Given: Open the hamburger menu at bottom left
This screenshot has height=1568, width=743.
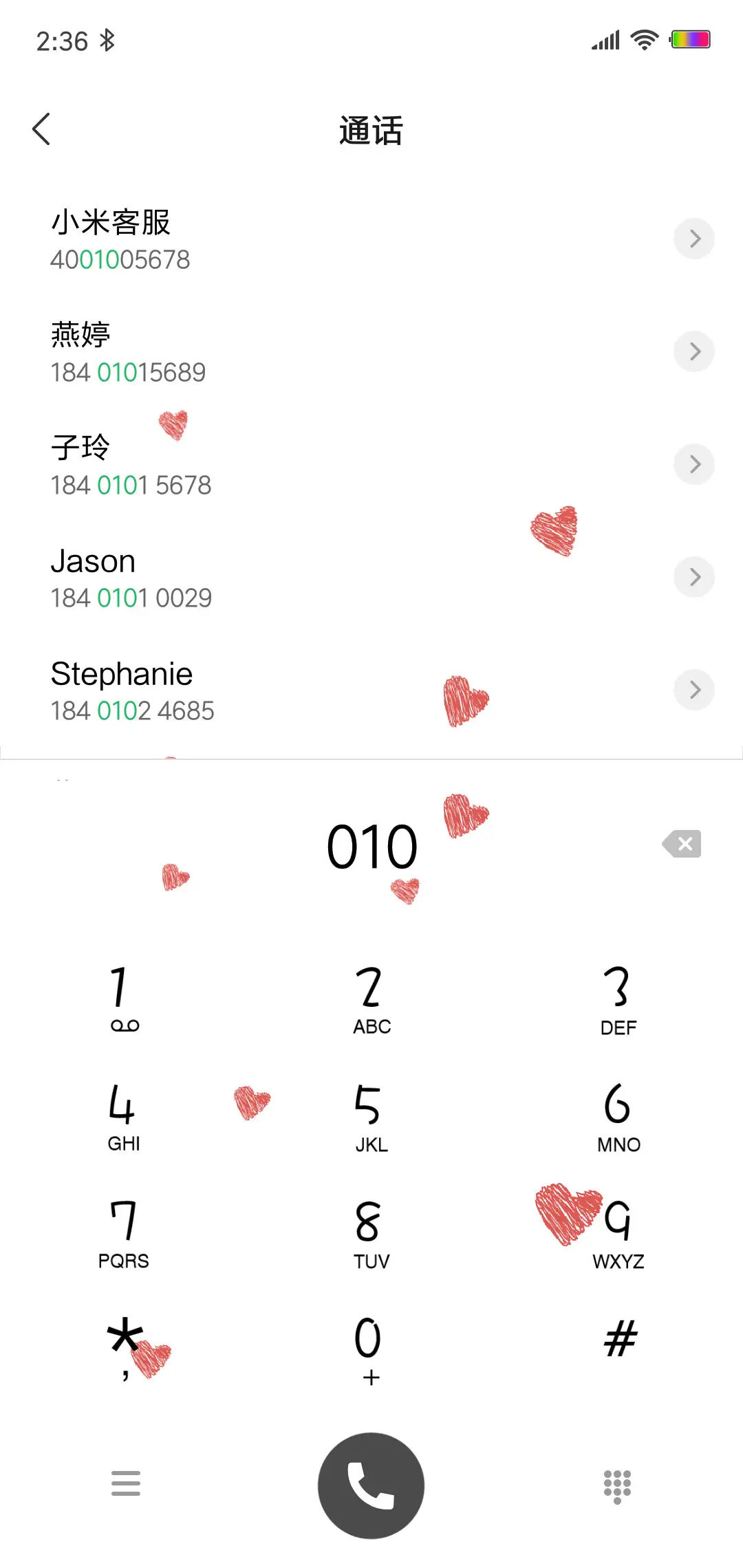Looking at the screenshot, I should [x=125, y=1485].
